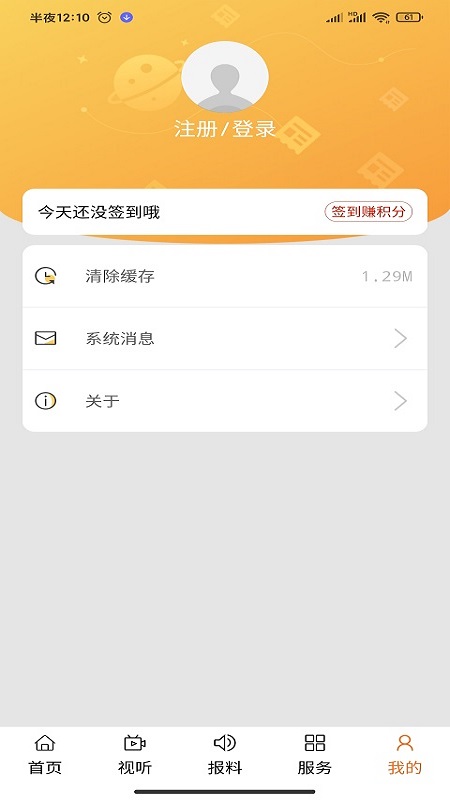Viewport: 450px width, 800px height.
Task: Open the default profile avatar
Action: [225, 77]
